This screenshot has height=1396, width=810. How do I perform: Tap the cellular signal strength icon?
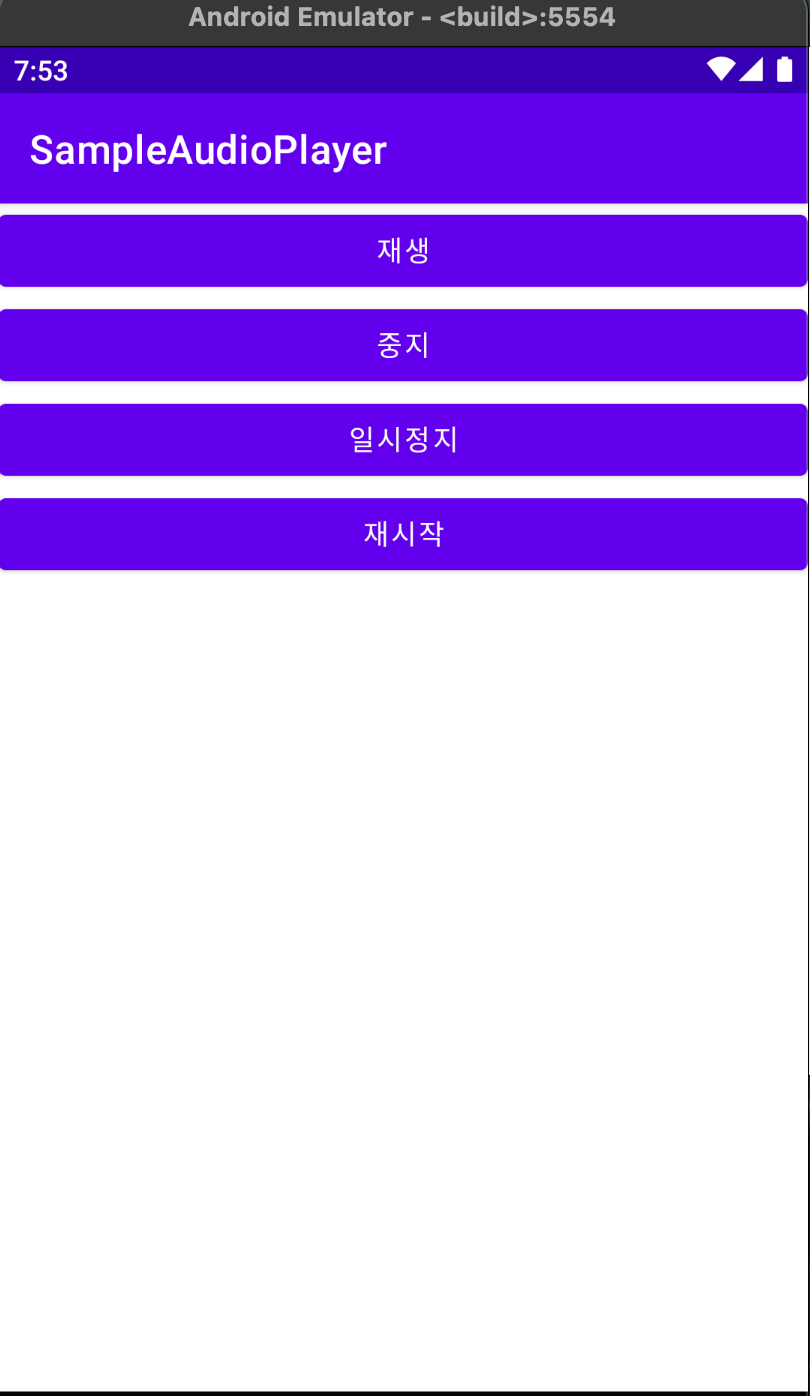(x=753, y=69)
